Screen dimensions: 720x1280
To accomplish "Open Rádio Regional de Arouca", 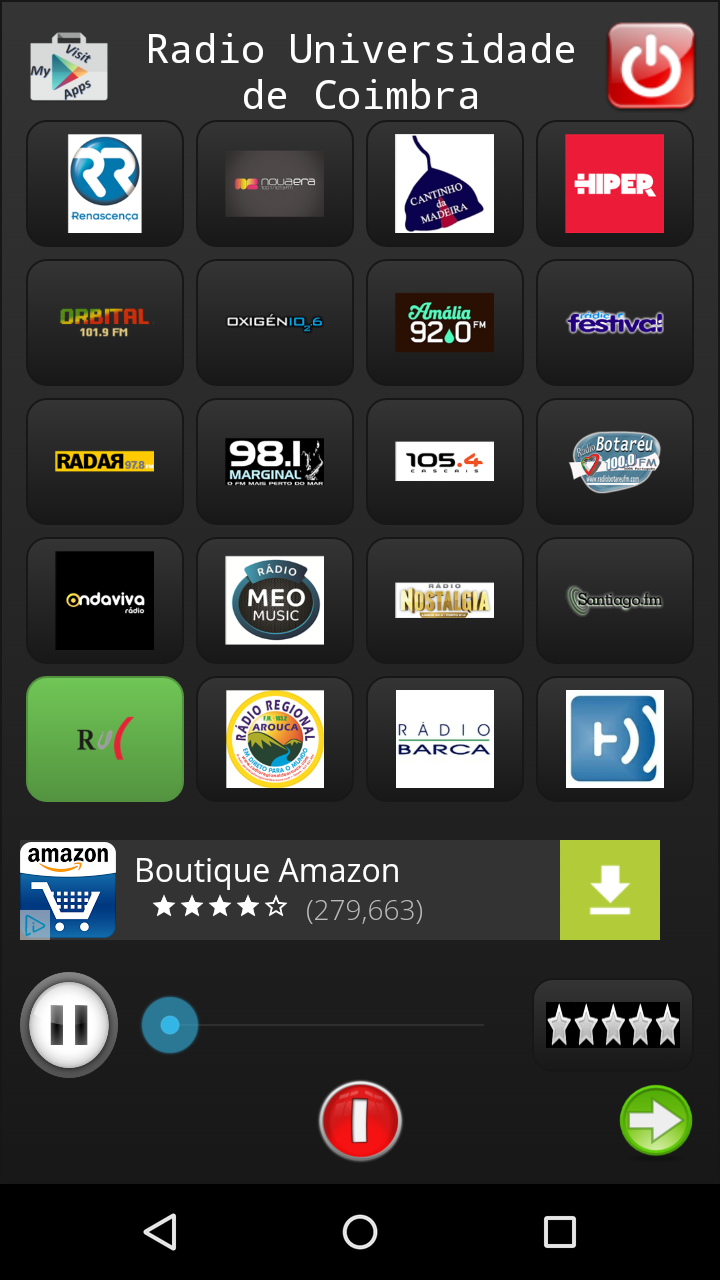I will point(274,739).
